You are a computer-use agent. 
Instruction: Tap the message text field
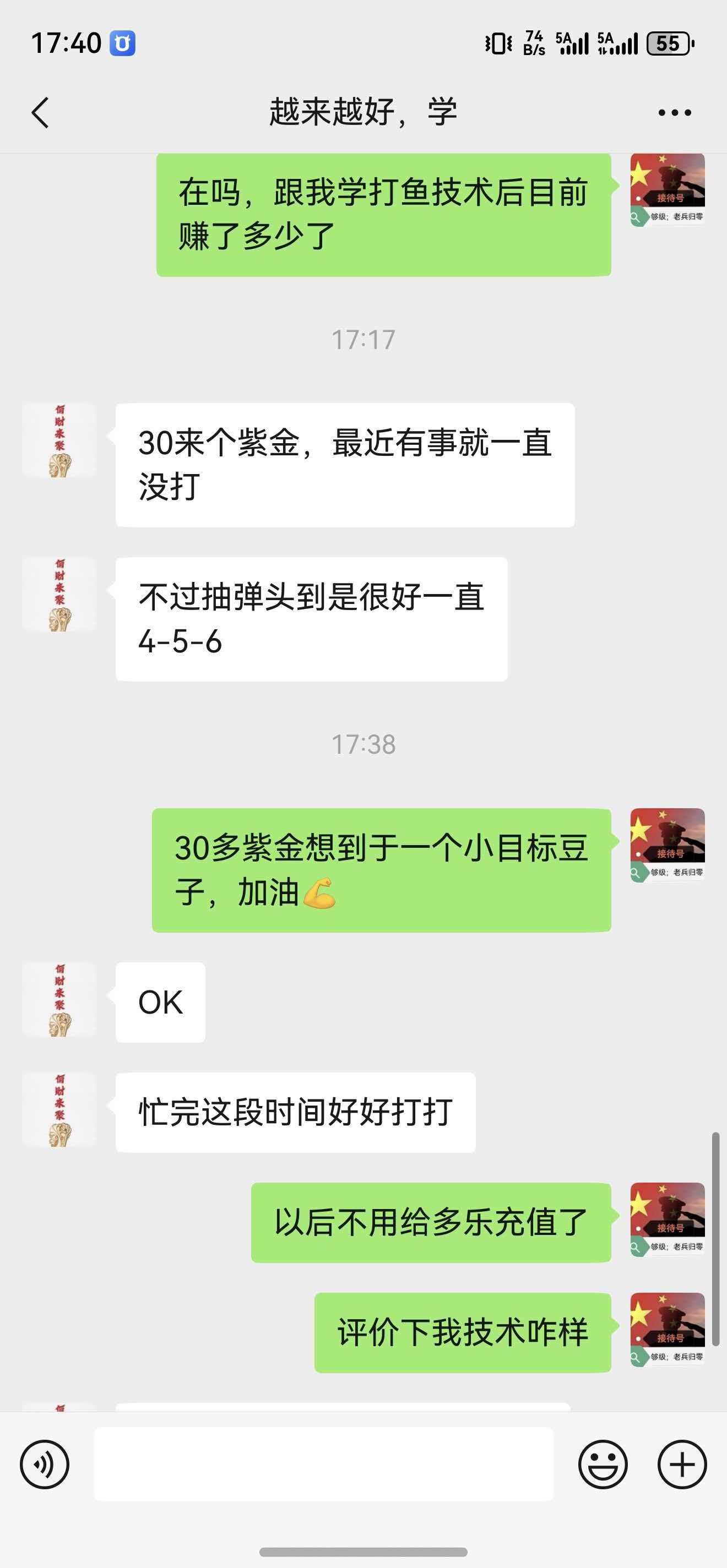(323, 1464)
